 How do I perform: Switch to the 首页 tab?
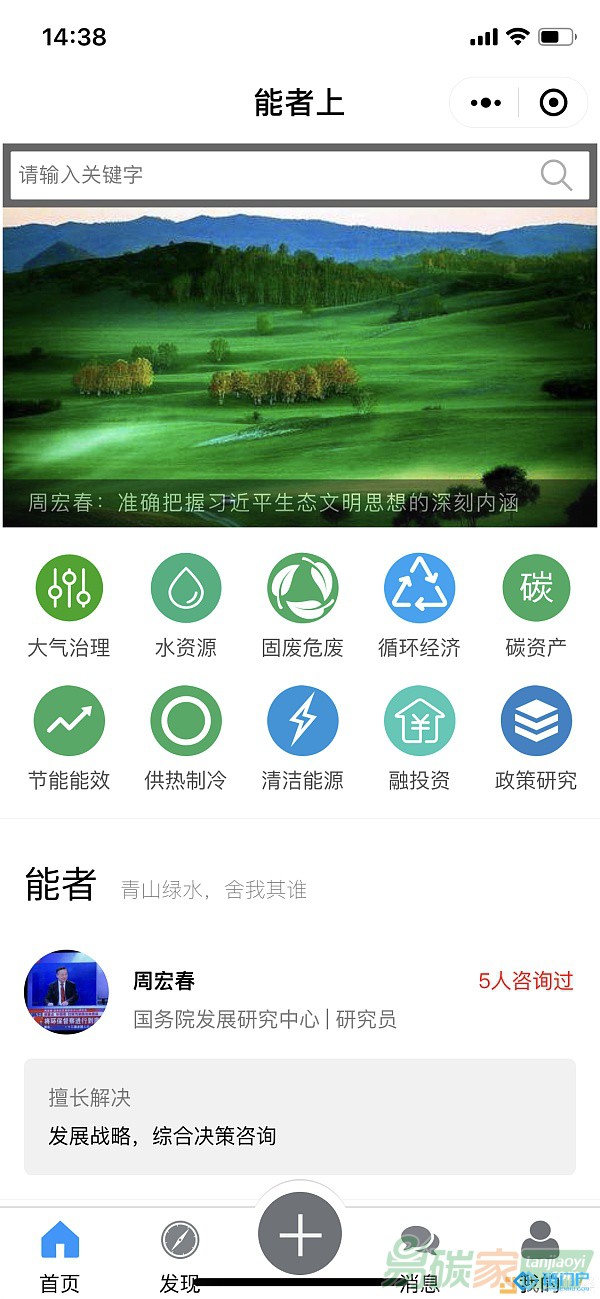(60, 1254)
